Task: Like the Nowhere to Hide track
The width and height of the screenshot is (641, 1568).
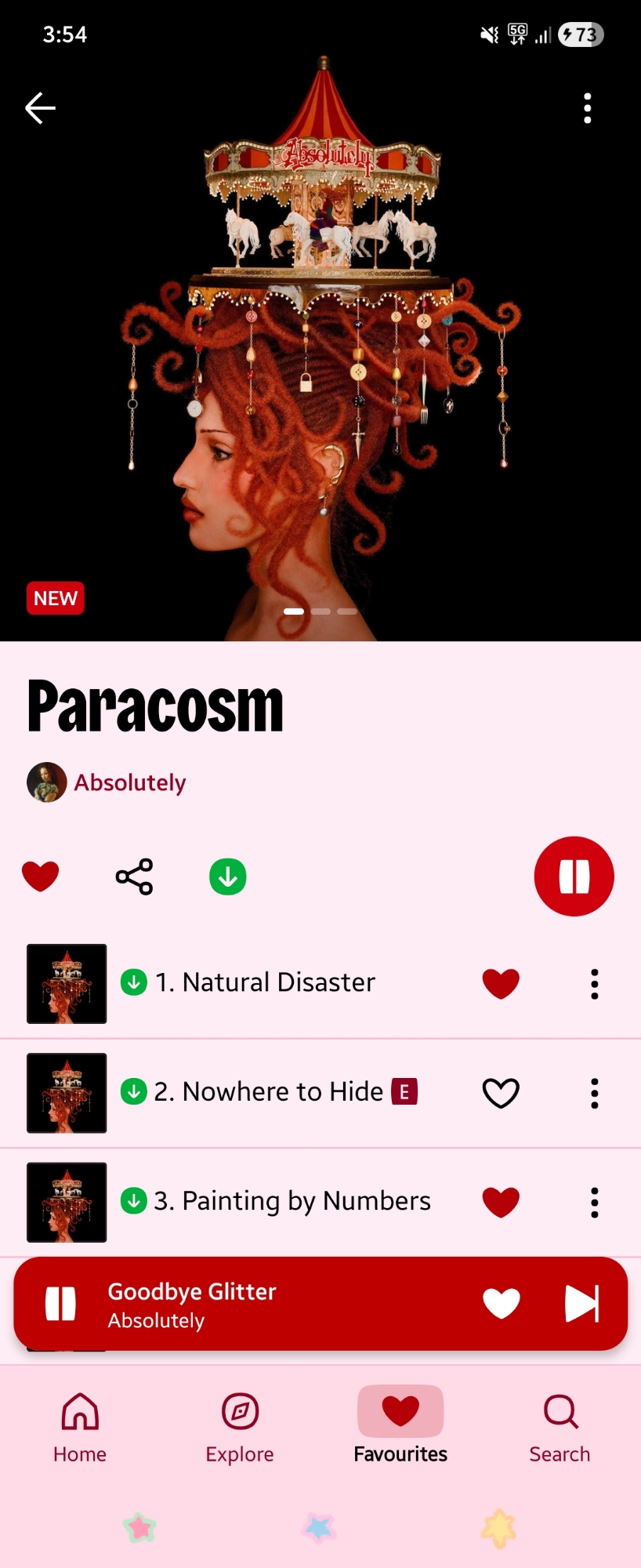Action: pos(501,1093)
